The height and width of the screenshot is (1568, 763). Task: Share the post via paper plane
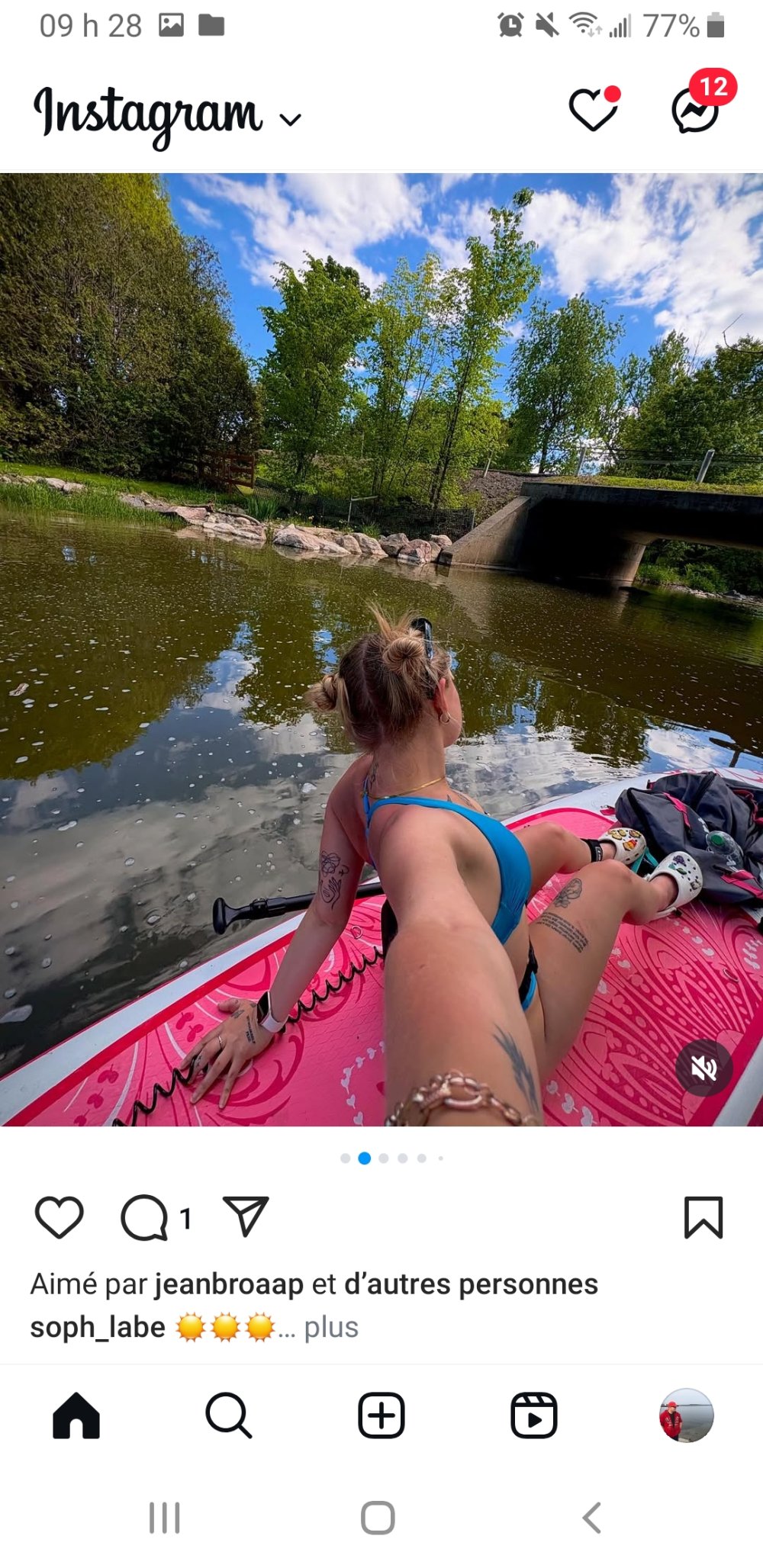(x=245, y=1216)
